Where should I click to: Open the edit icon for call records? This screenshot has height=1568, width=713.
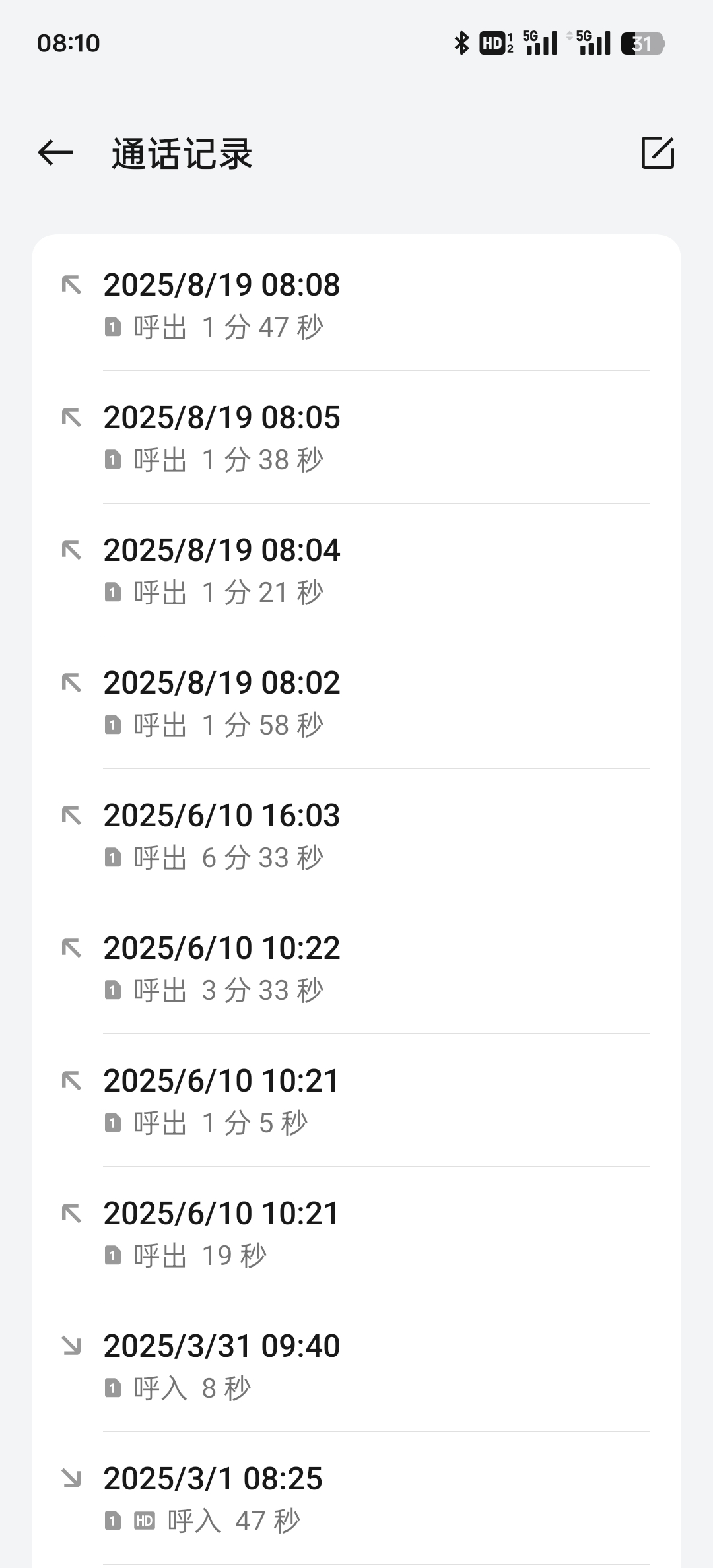point(658,153)
